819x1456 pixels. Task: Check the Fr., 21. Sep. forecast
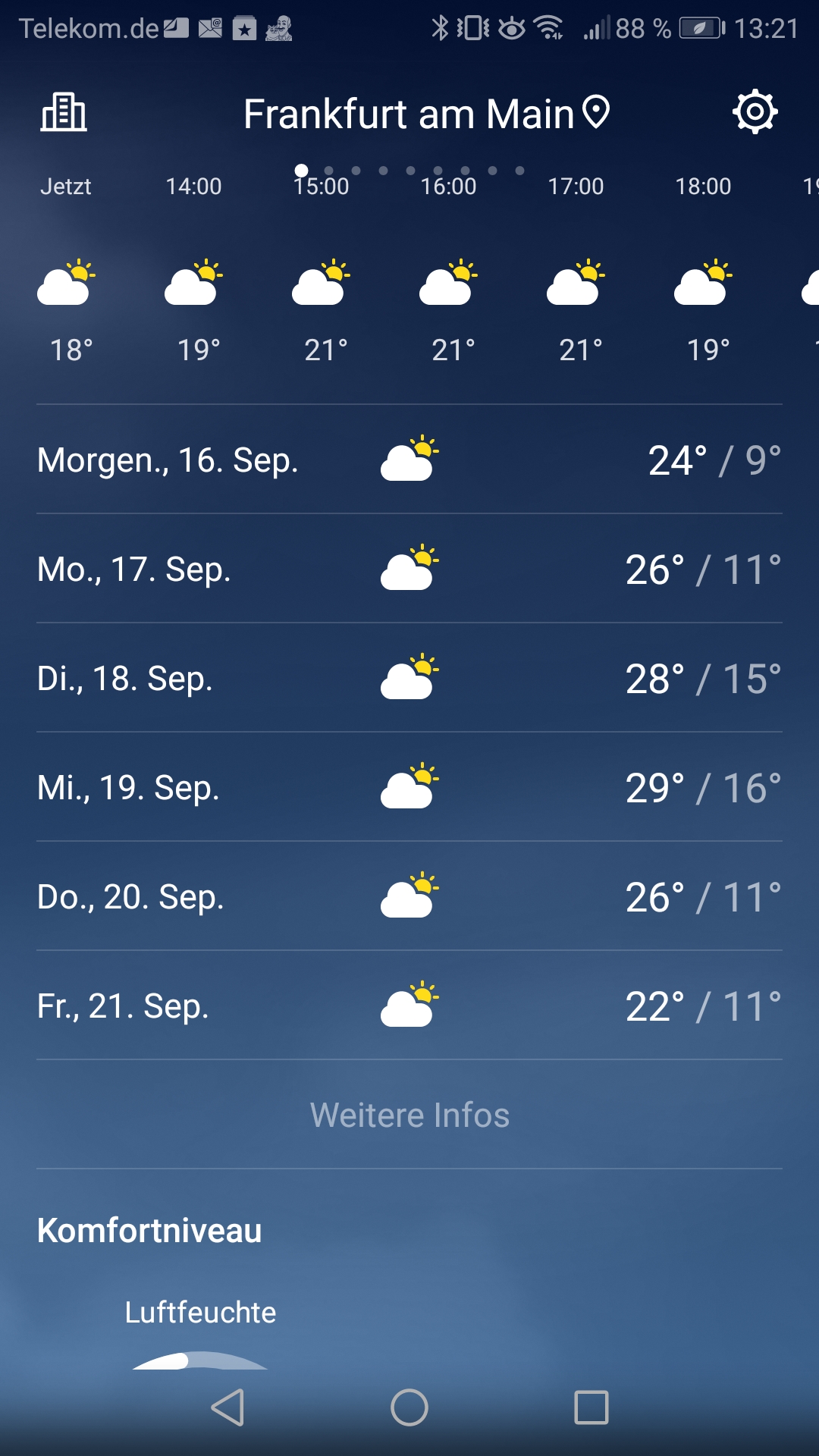409,1006
